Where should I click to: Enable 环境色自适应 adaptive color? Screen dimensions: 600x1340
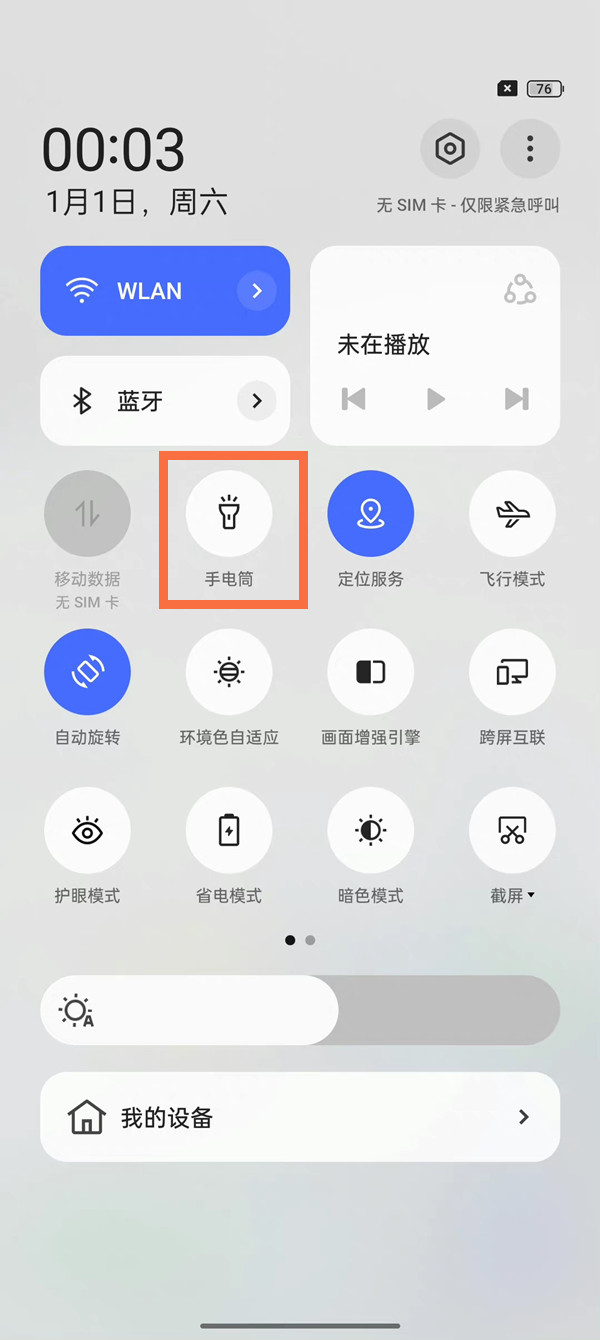[229, 672]
